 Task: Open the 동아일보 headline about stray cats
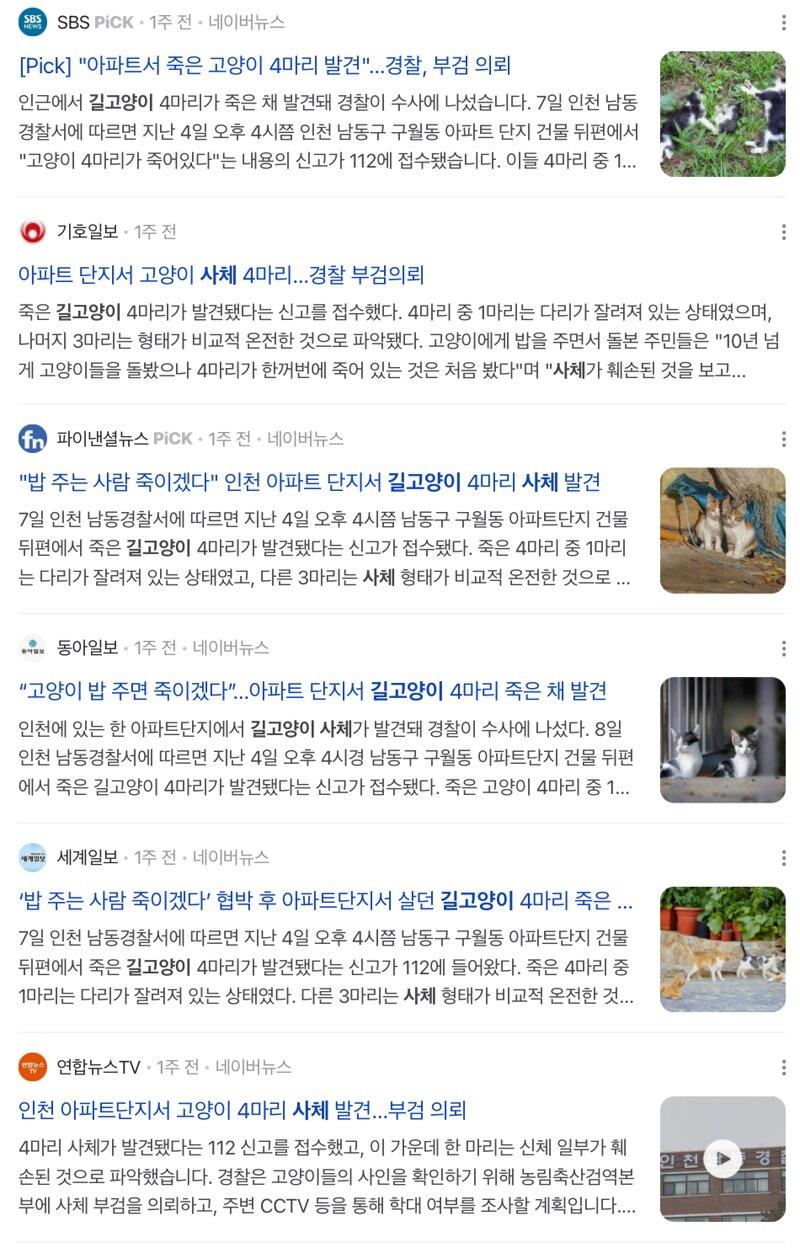(312, 691)
